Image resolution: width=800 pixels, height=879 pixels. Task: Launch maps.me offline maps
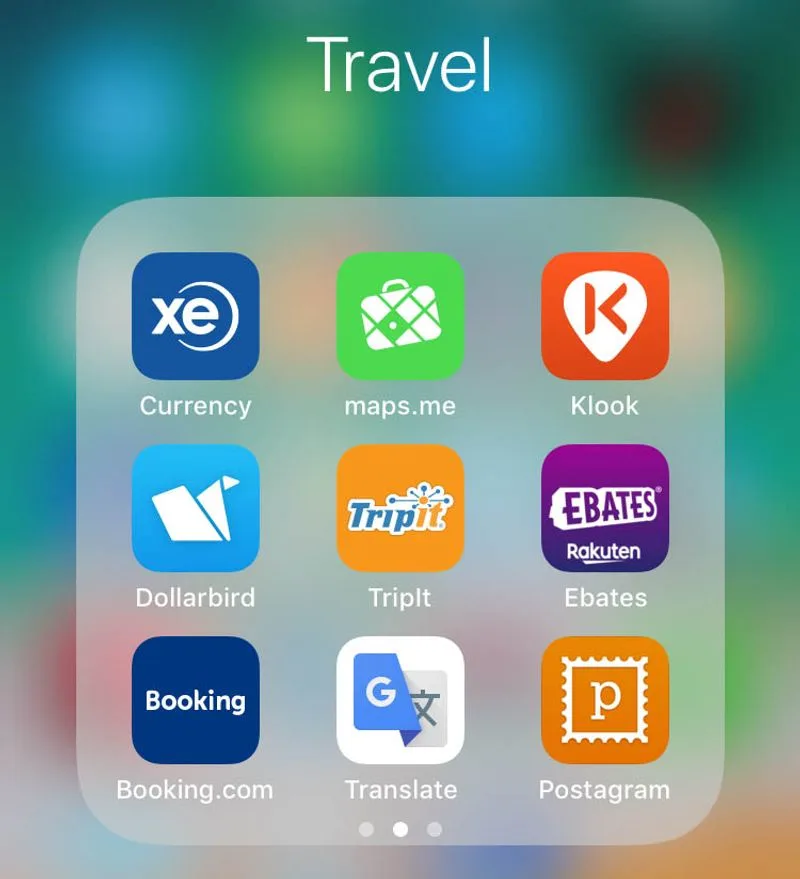[401, 317]
